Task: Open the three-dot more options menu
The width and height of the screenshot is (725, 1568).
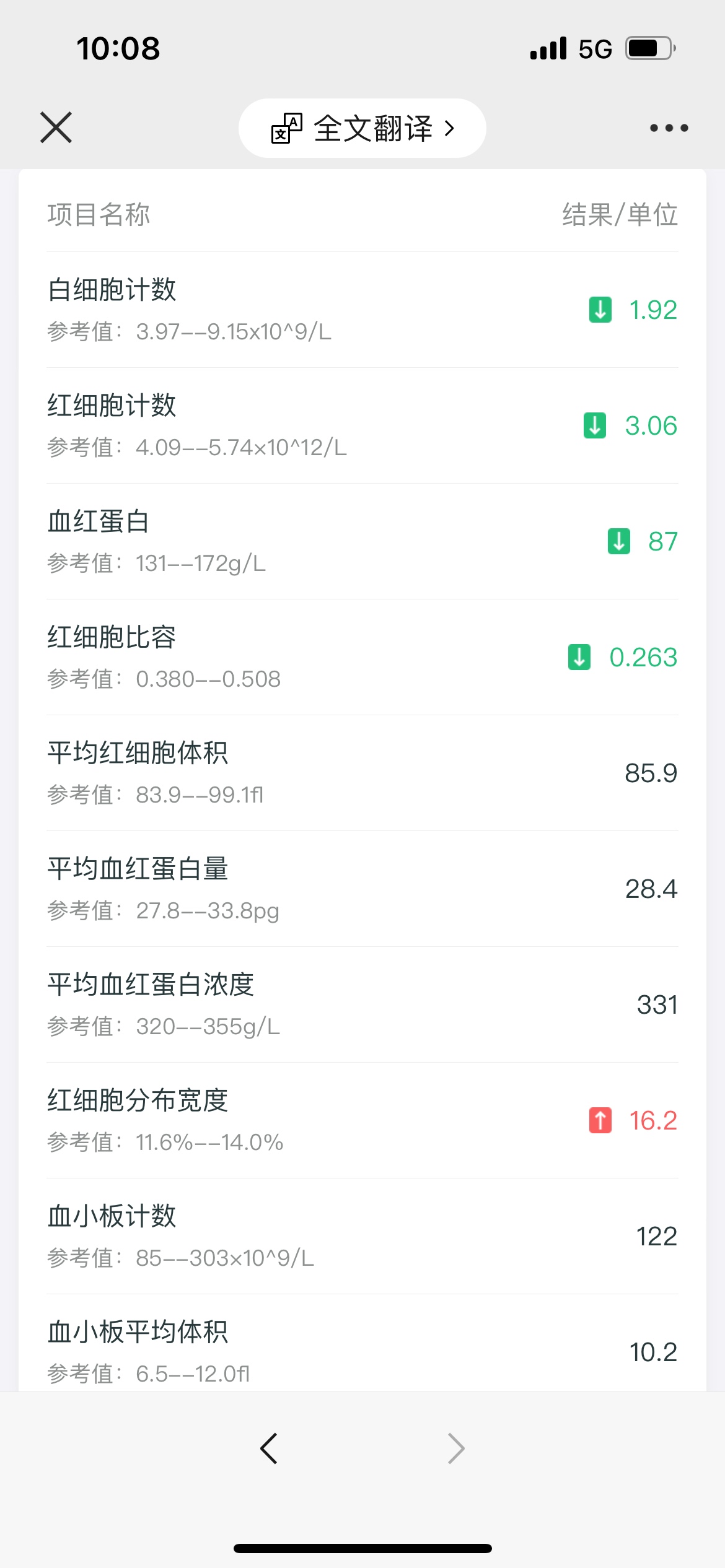Action: (x=669, y=128)
